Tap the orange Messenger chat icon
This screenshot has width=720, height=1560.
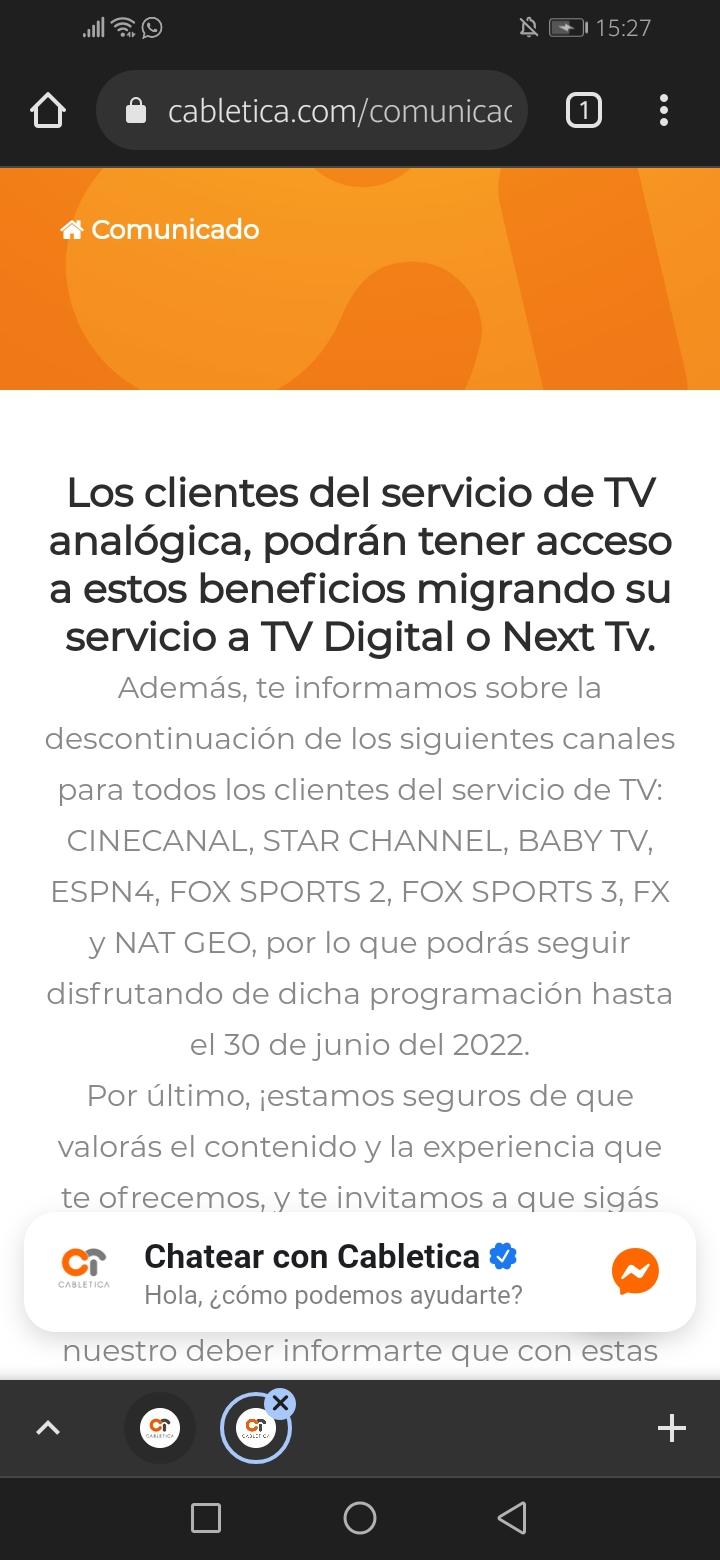pyautogui.click(x=635, y=1272)
